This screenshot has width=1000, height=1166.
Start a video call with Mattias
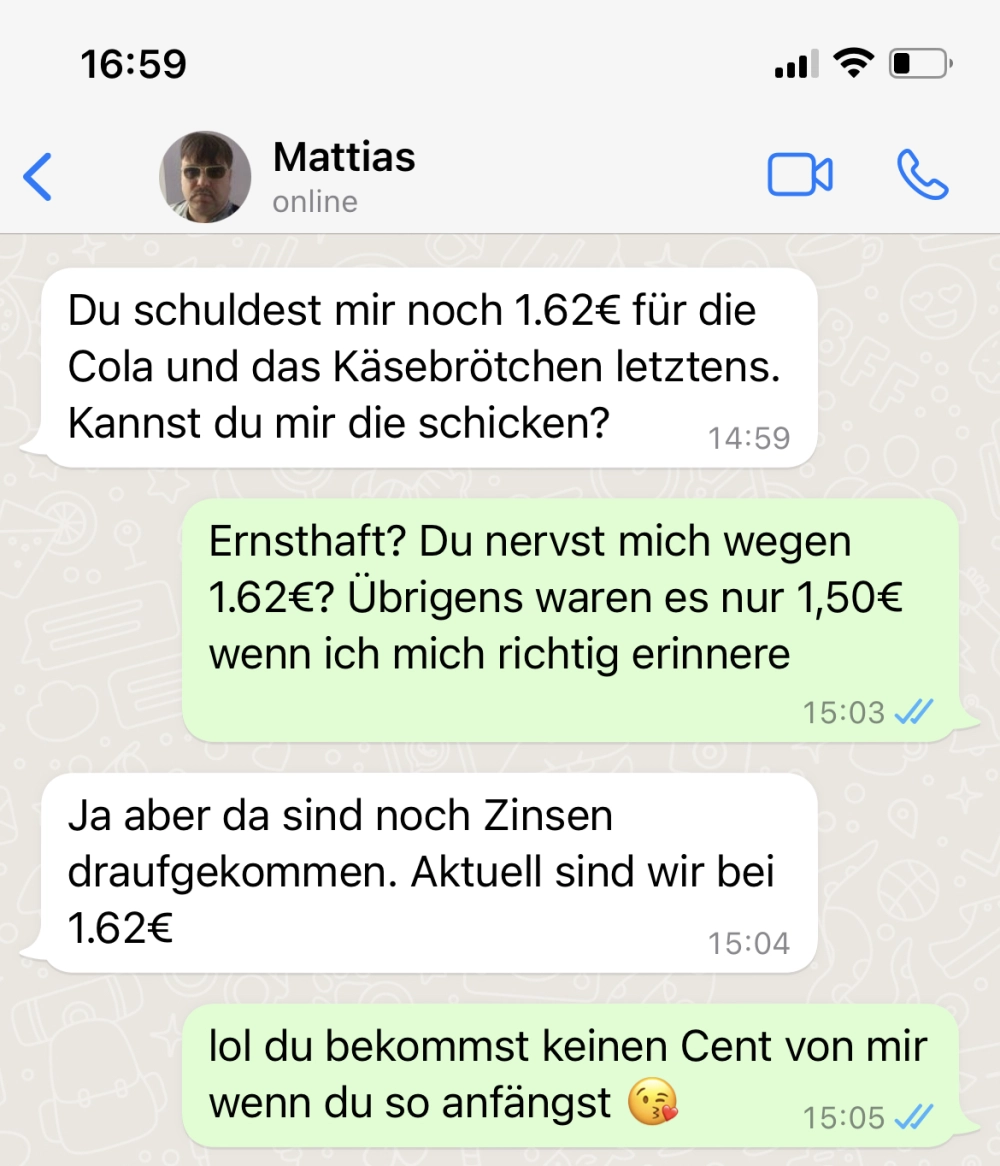tap(799, 176)
